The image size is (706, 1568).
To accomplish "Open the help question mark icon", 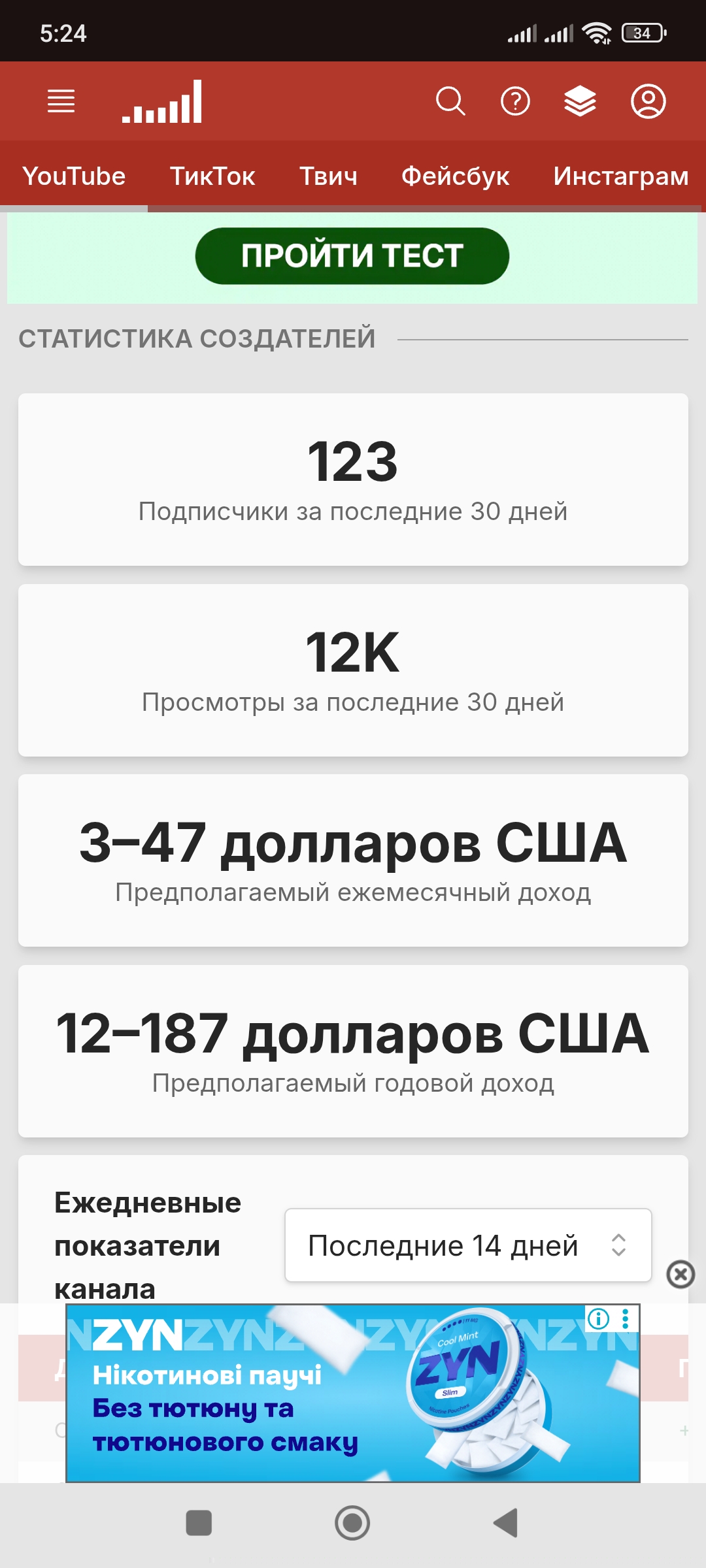I will click(x=515, y=101).
